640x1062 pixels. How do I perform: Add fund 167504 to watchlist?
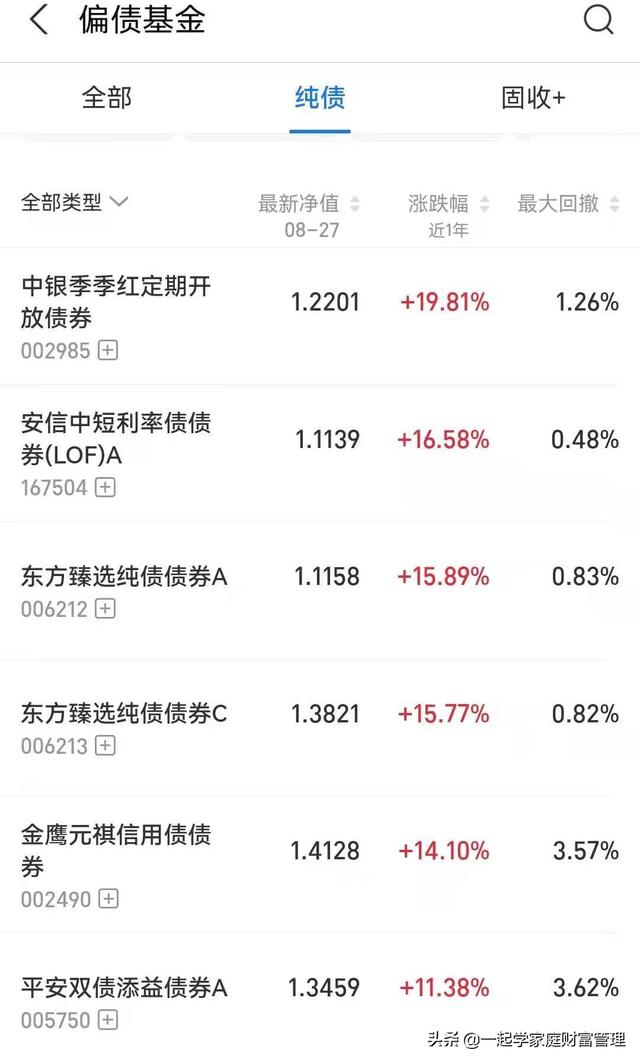click(x=106, y=488)
